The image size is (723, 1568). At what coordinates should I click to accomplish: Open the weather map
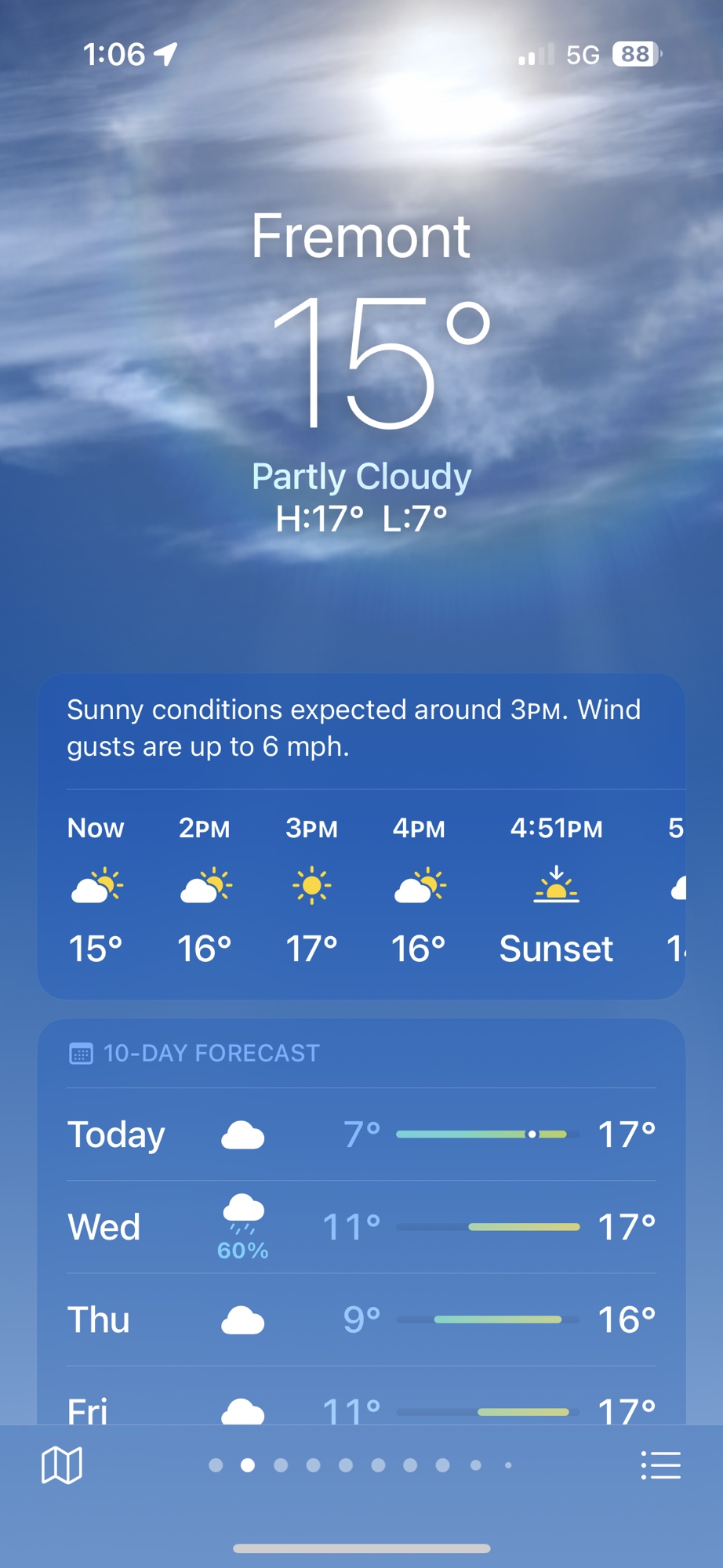62,1465
